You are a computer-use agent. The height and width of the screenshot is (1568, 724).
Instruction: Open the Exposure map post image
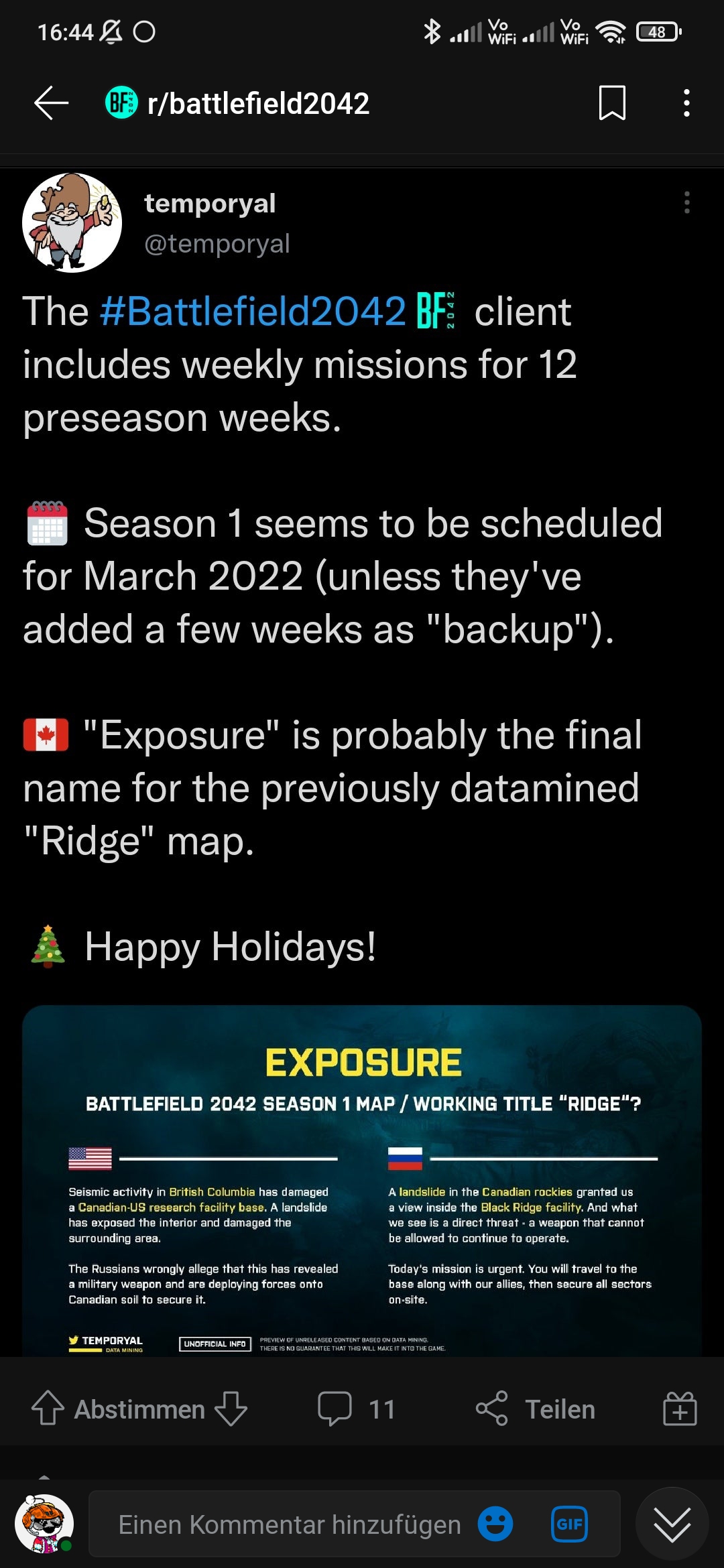(x=362, y=1179)
